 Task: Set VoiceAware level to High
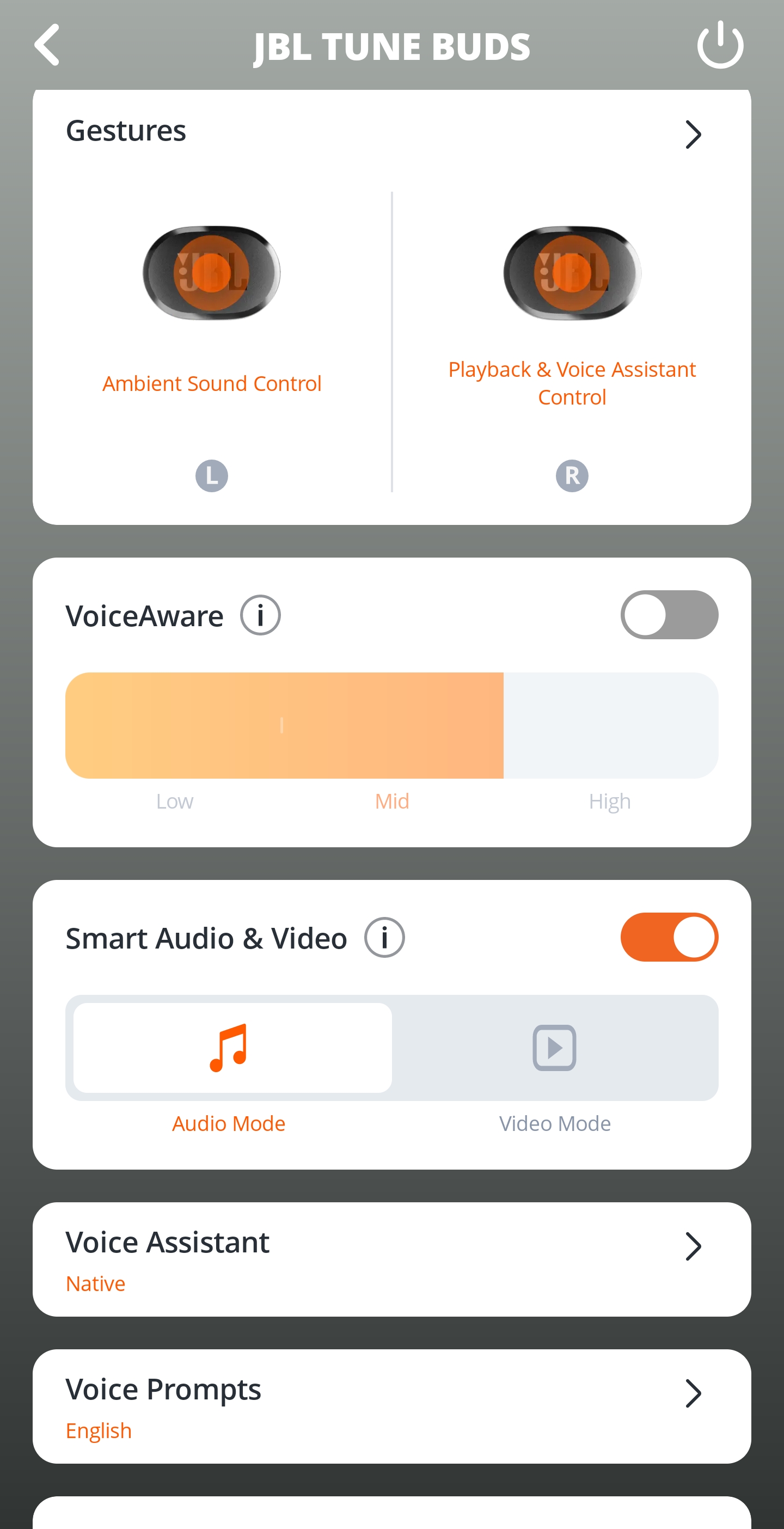pos(610,725)
